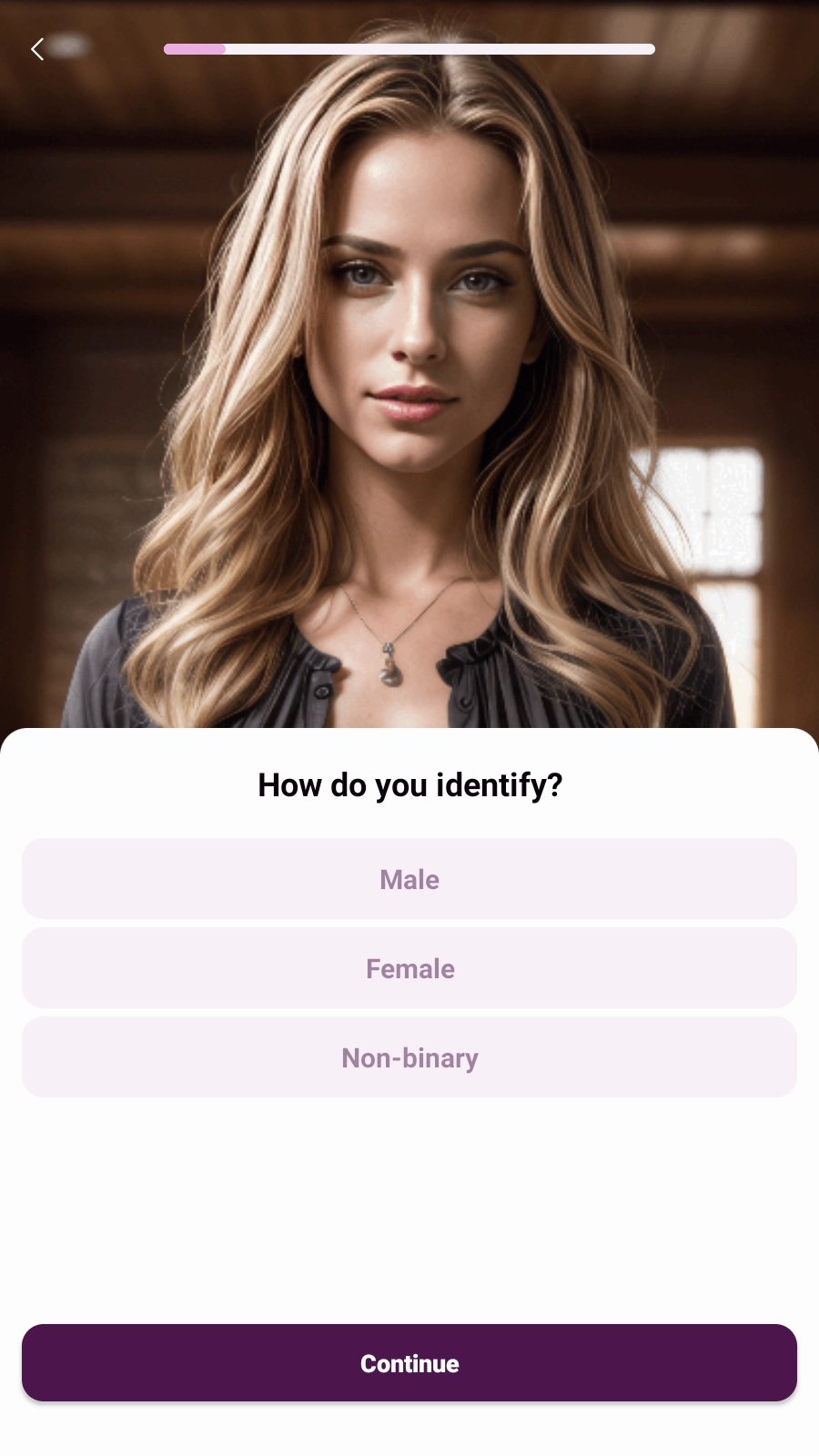Screen dimensions: 819x1456
Task: Tap the Continue button
Action: click(409, 1362)
